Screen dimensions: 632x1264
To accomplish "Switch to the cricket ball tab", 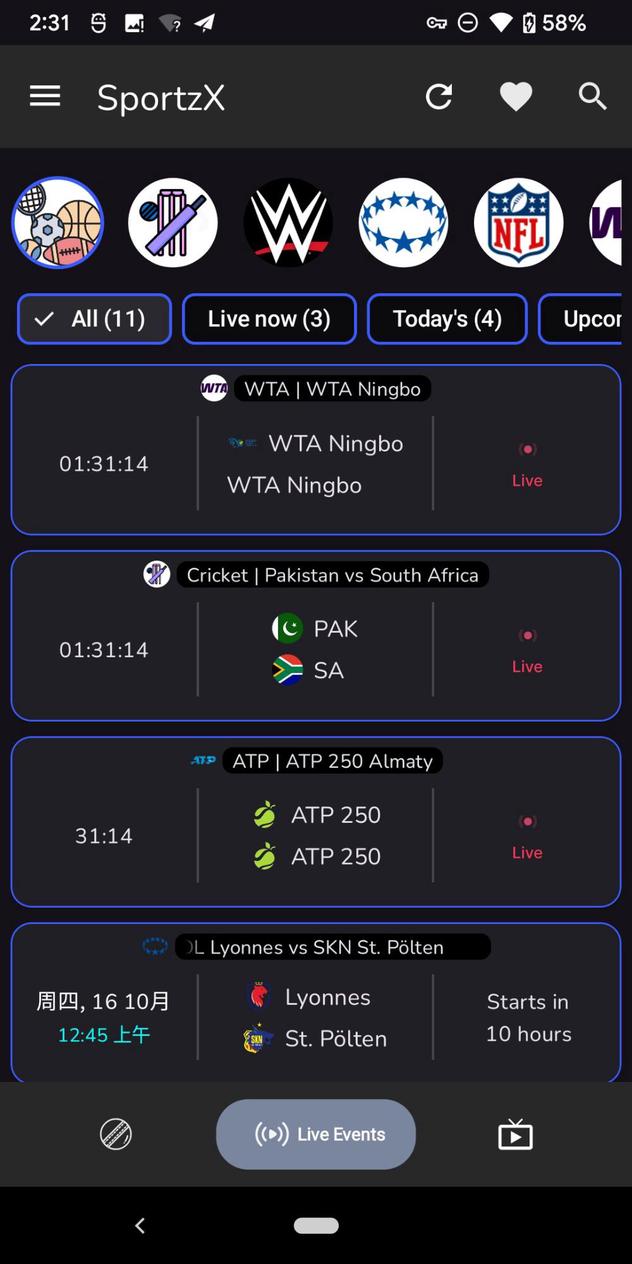I will 116,1134.
